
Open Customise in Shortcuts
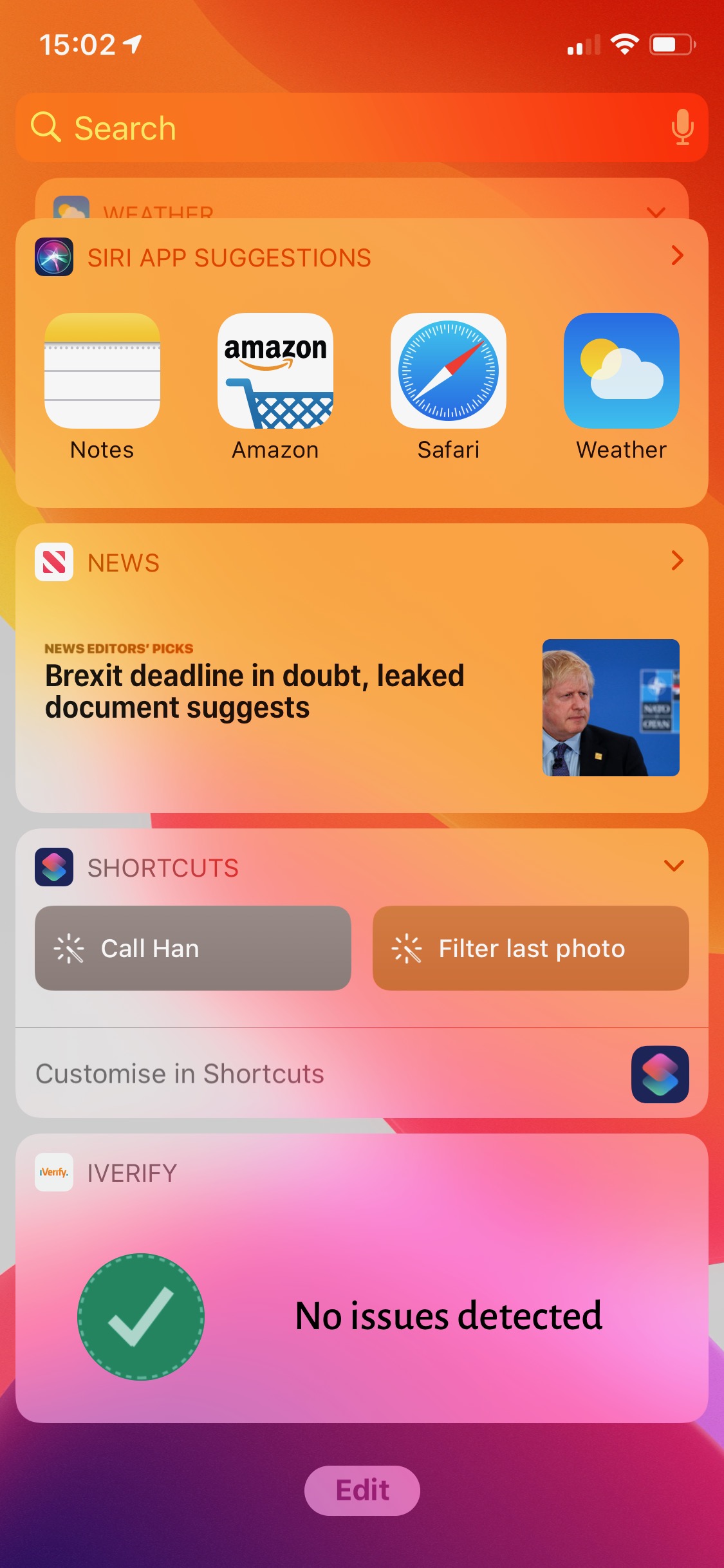[x=362, y=1074]
